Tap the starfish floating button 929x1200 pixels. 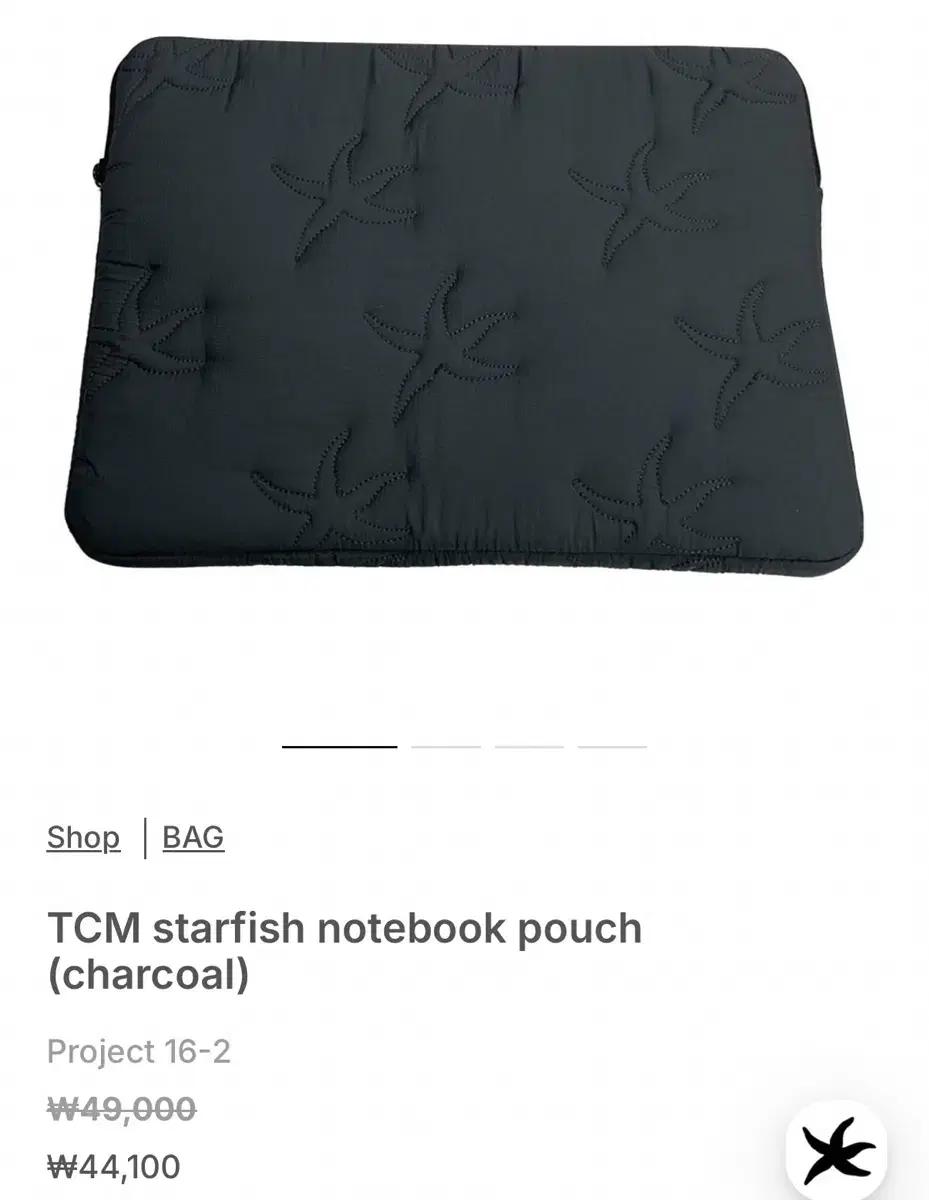(x=838, y=1149)
